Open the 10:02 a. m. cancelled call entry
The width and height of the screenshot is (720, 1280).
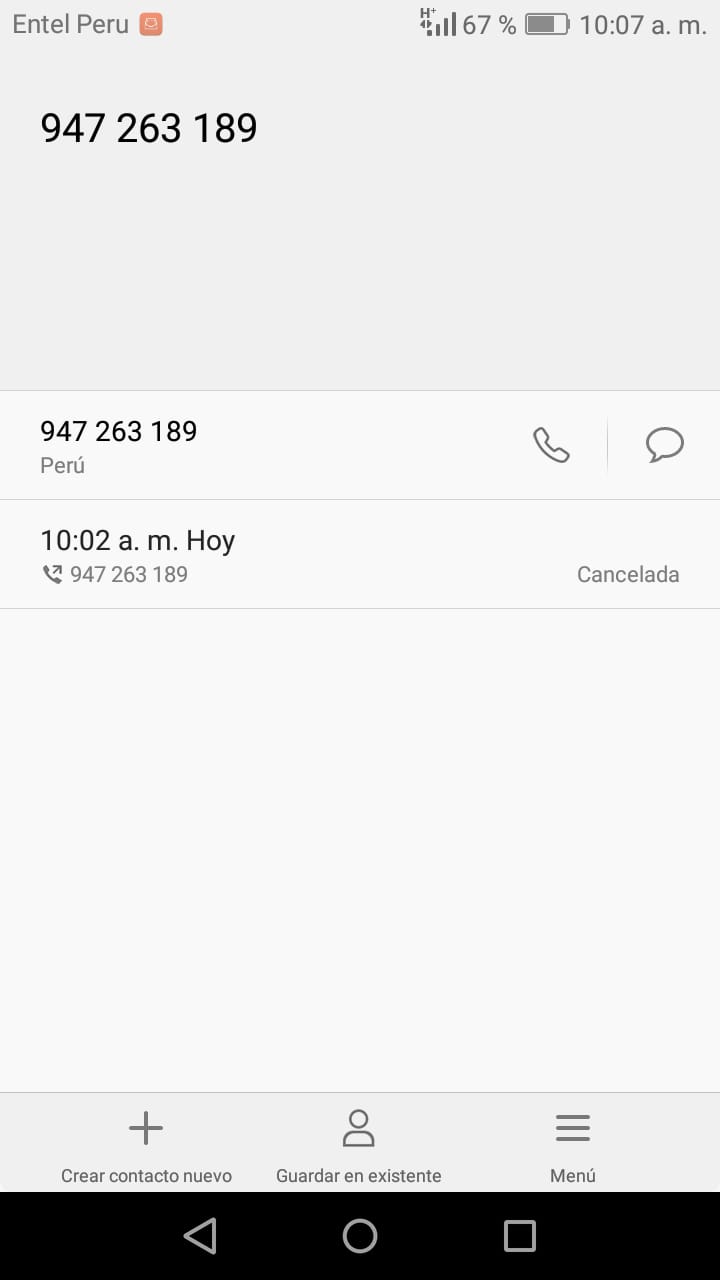pyautogui.click(x=360, y=554)
